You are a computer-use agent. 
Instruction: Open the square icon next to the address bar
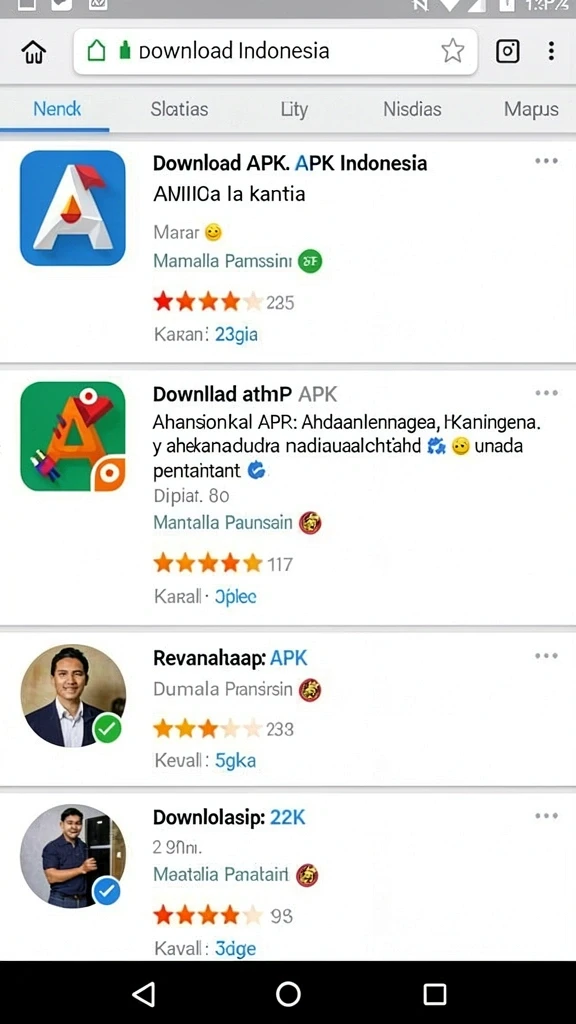[x=508, y=51]
